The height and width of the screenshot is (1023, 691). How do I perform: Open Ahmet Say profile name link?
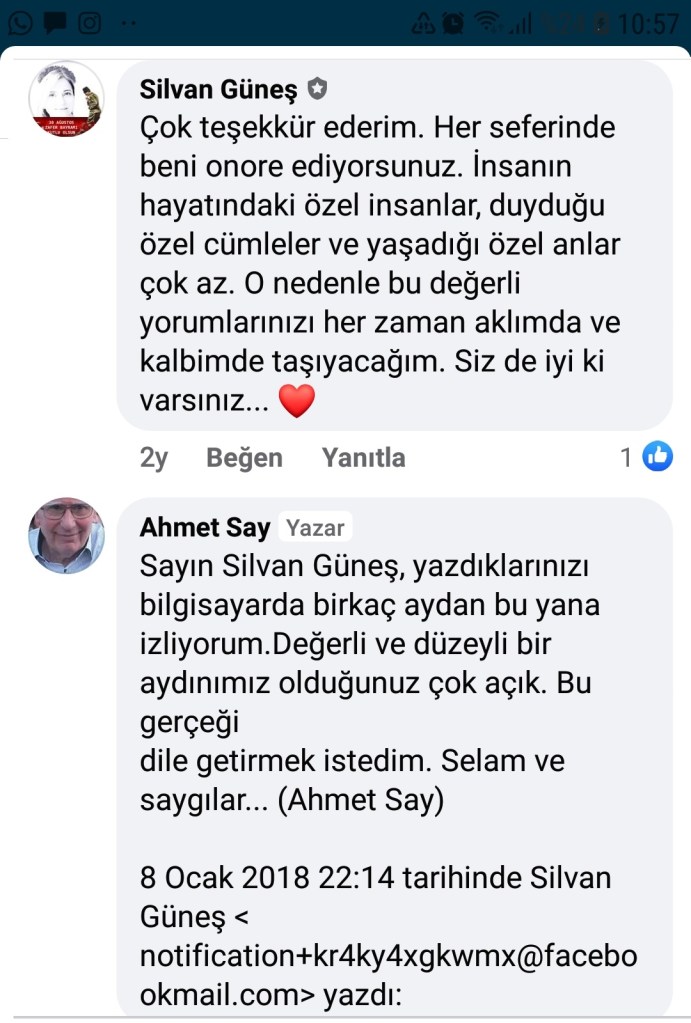(203, 527)
